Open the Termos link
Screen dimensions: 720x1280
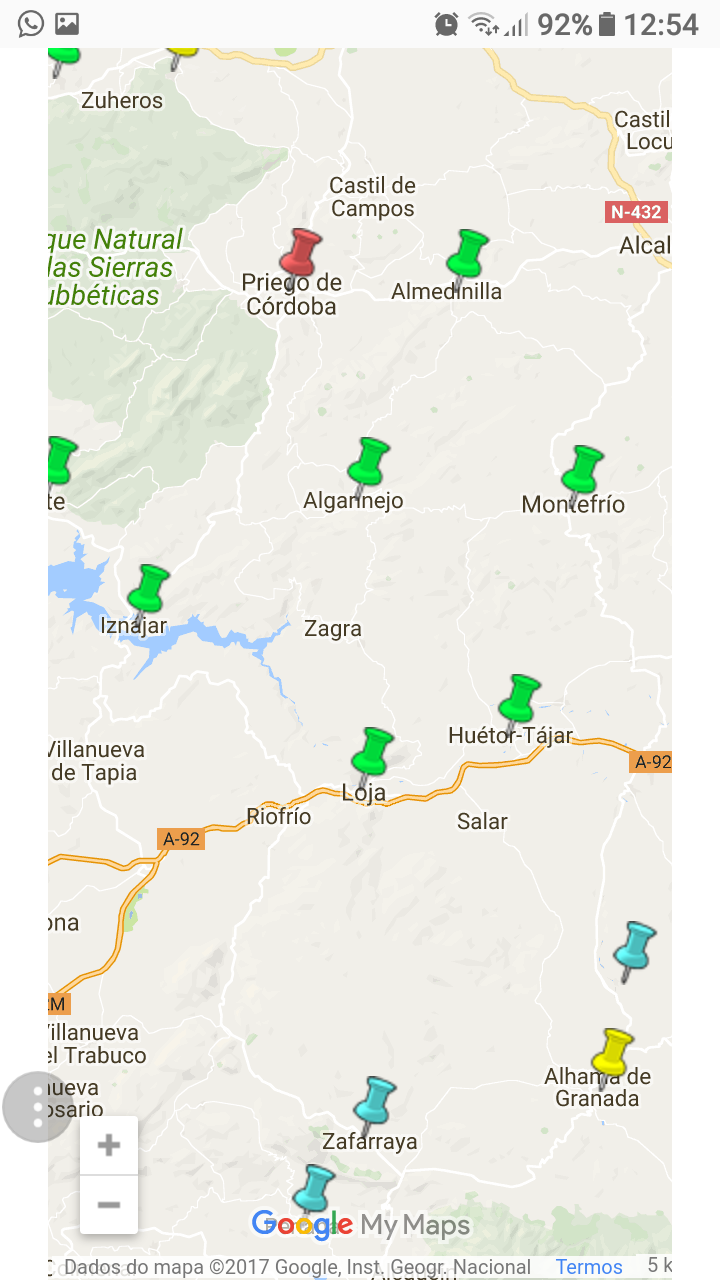(589, 1267)
